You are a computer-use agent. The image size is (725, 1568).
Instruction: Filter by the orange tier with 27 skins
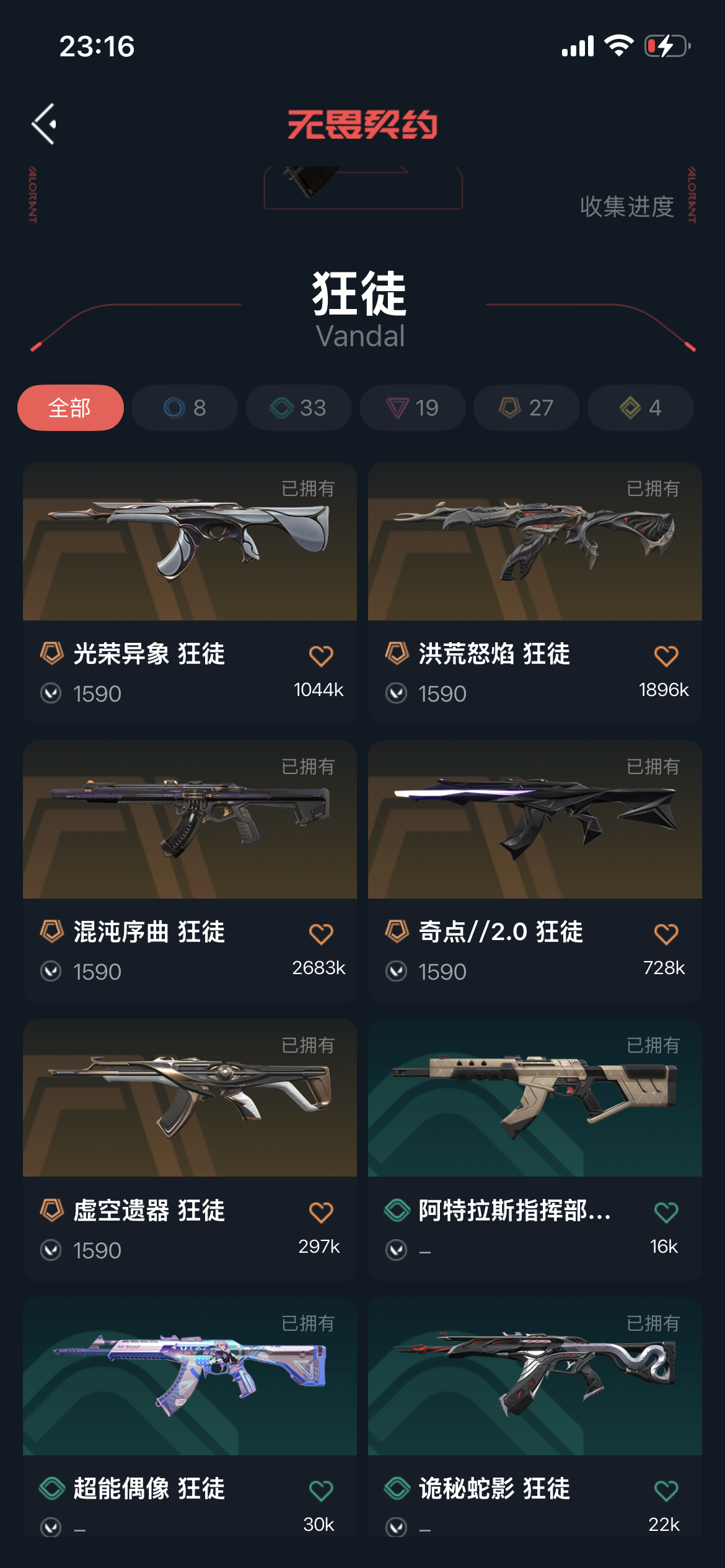(527, 407)
